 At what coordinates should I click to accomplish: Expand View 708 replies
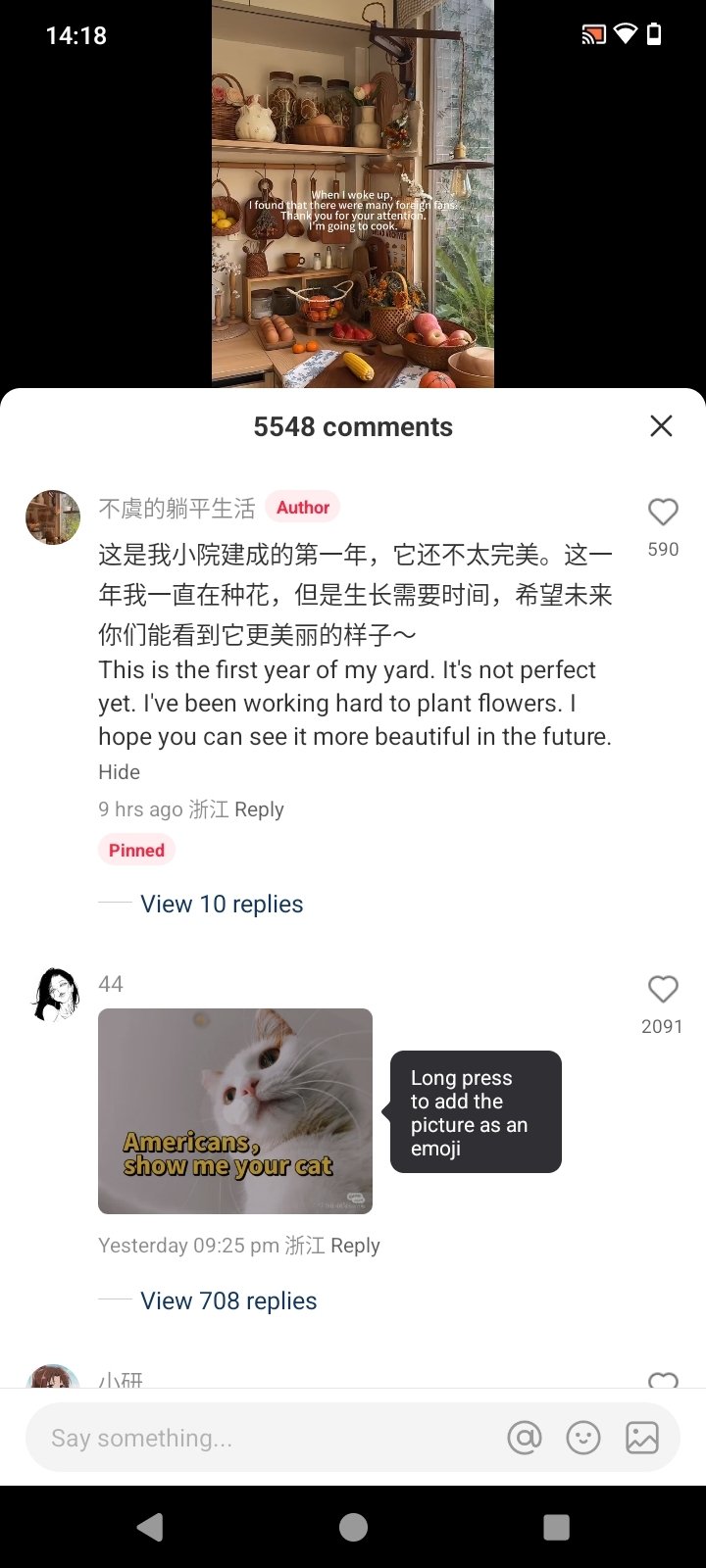coord(228,1300)
